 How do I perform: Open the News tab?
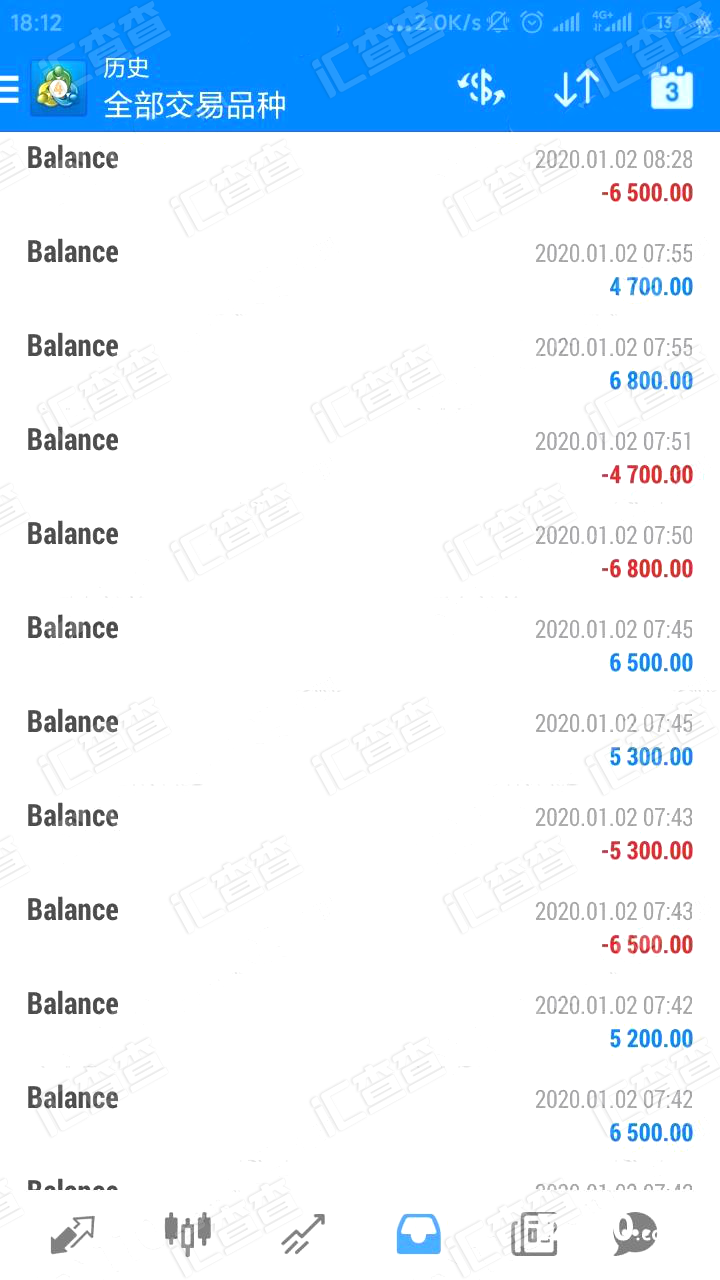[533, 1234]
